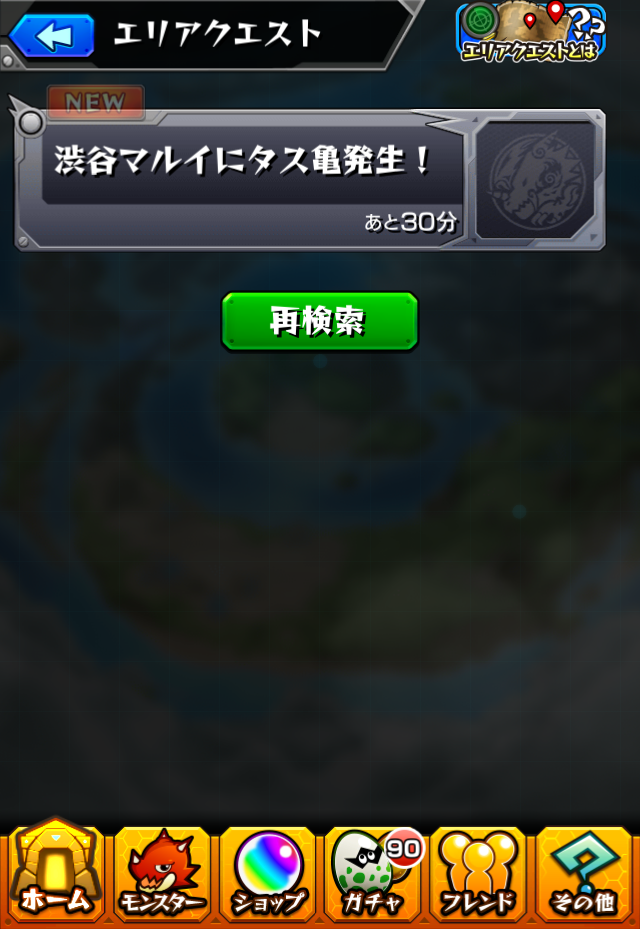The image size is (640, 929).
Task: Open the その他 tab
Action: (x=584, y=874)
